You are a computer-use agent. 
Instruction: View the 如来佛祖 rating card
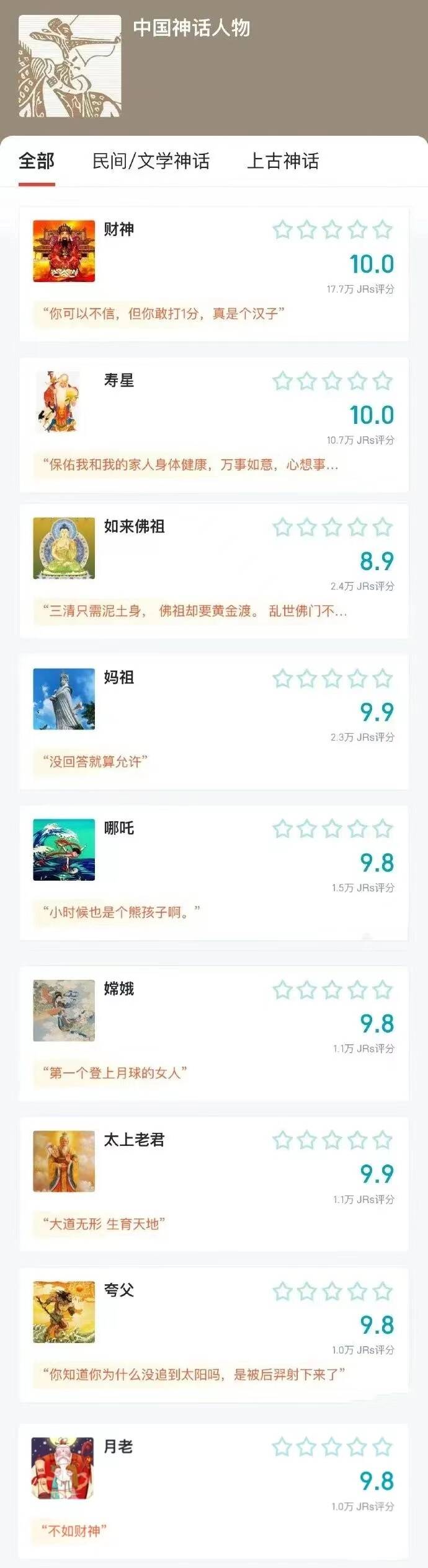213,571
